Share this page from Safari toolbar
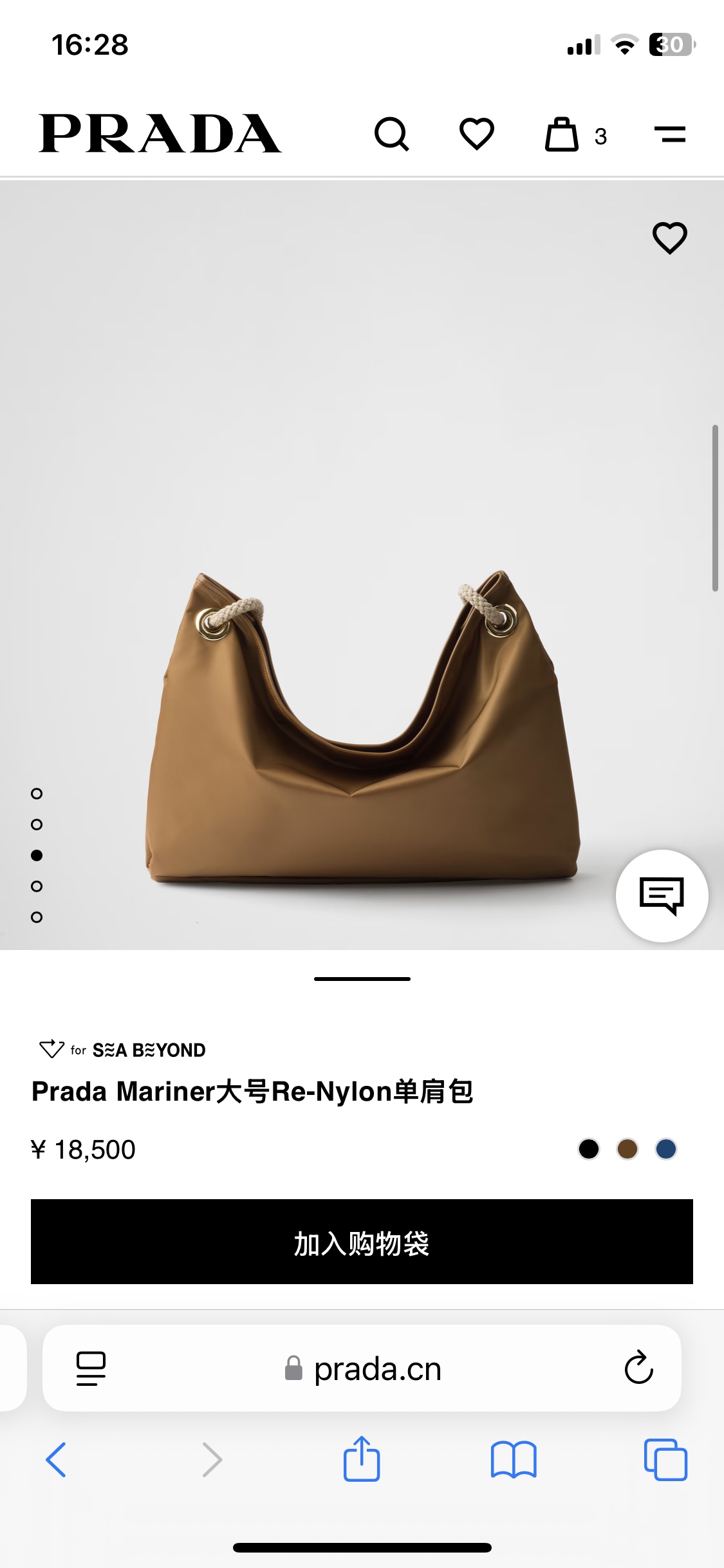This screenshot has height=1568, width=724. (362, 1459)
